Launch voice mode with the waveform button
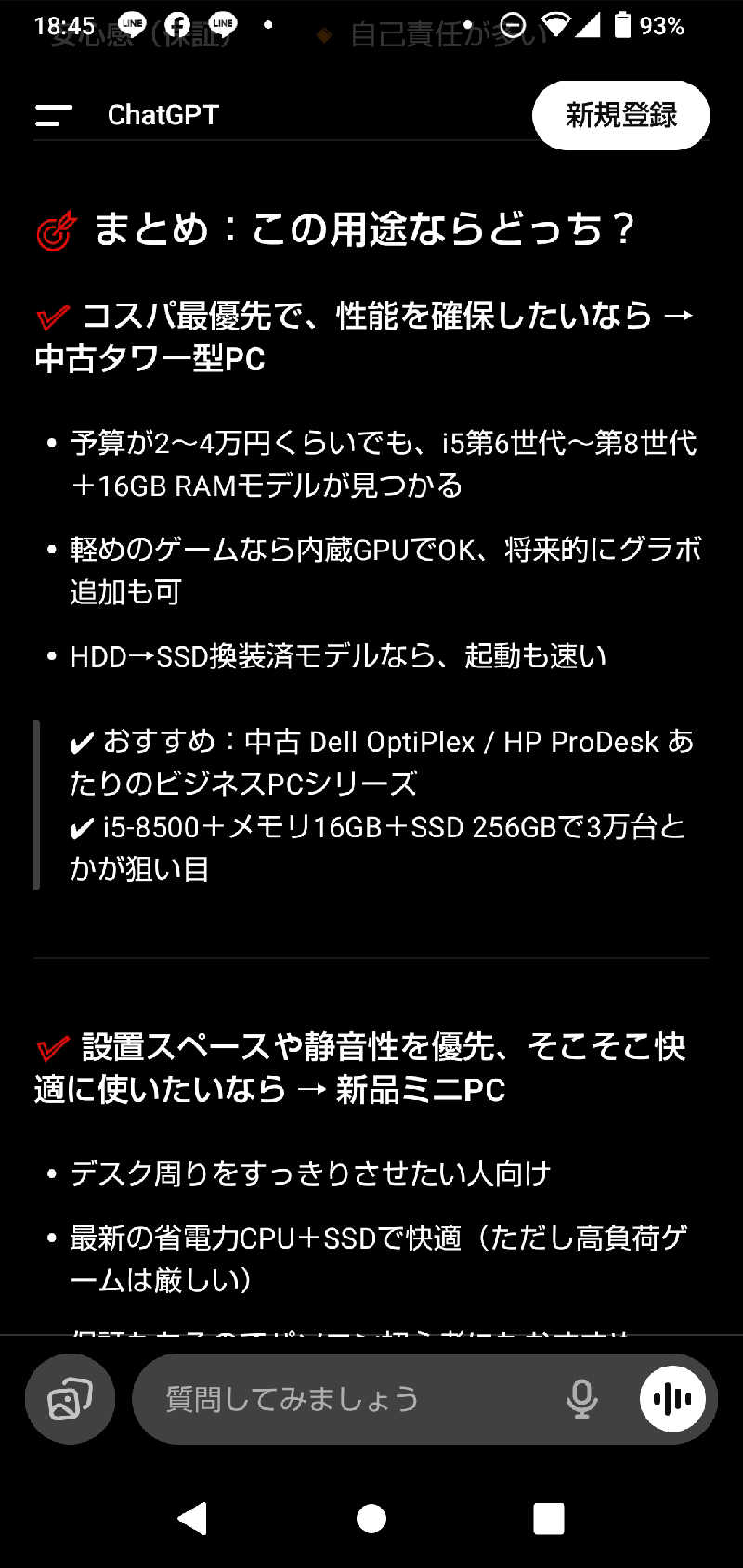Screen dimensions: 743x1568 [672, 1399]
